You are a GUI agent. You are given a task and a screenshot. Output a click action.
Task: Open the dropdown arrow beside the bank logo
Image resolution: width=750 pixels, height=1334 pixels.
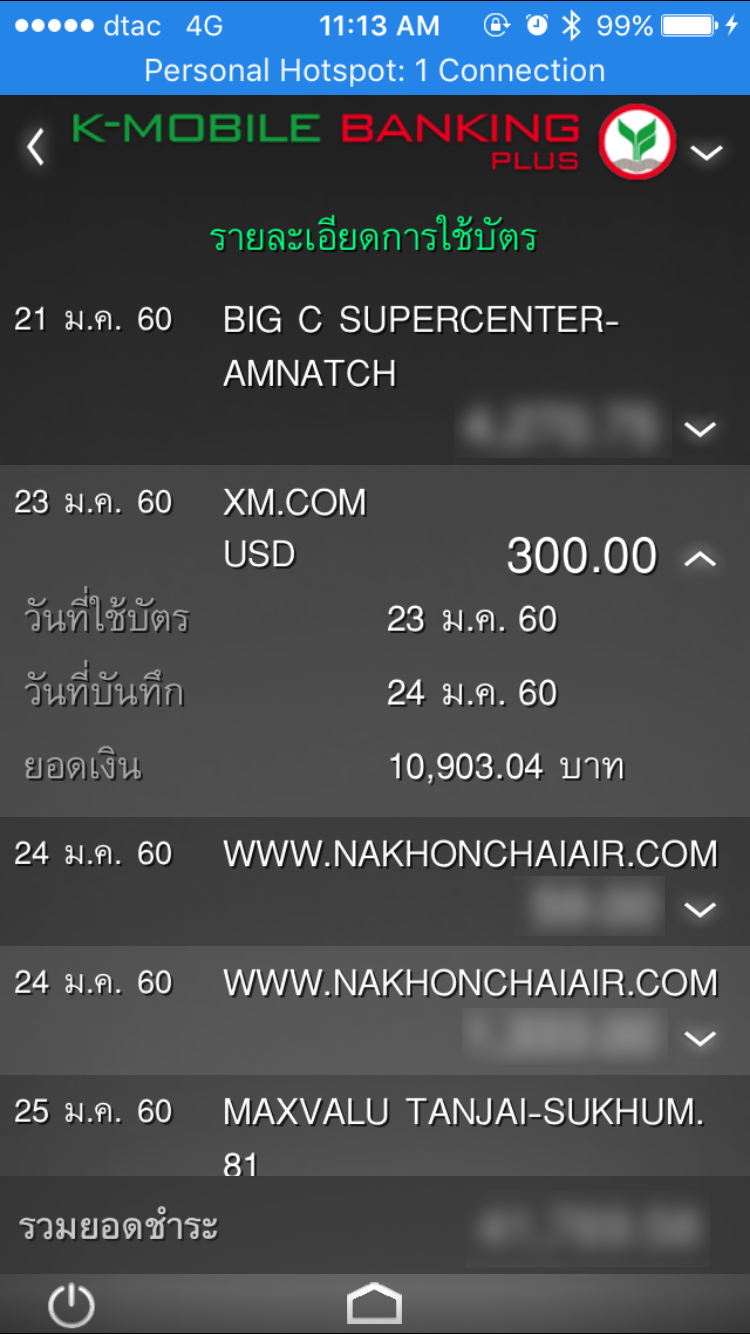point(707,153)
